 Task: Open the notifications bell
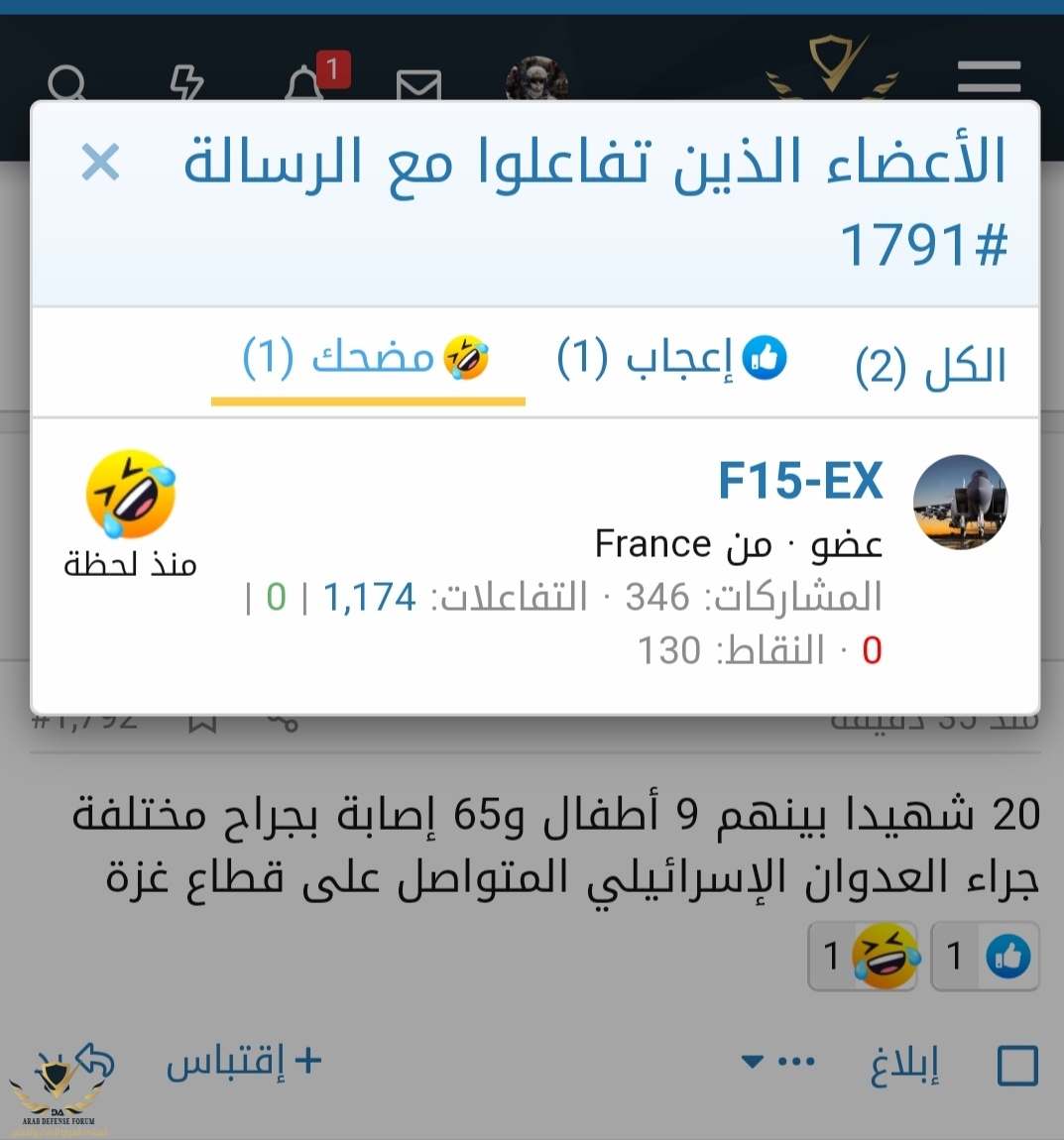pos(305,84)
